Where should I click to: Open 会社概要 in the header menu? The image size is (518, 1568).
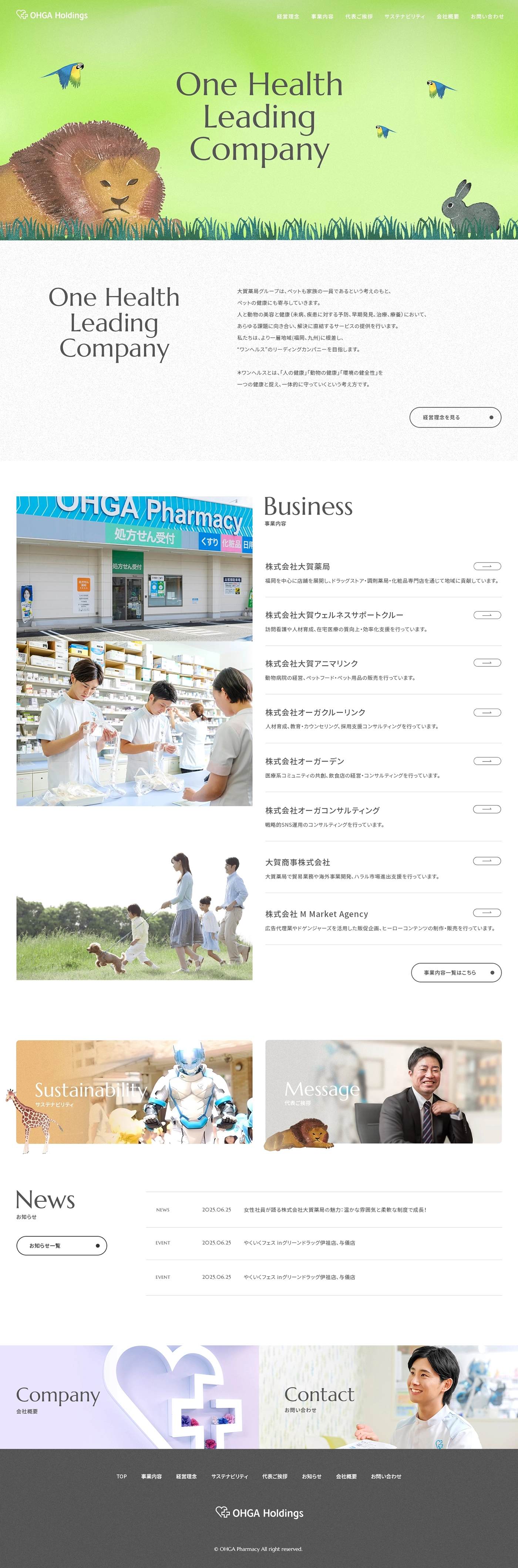447,16
